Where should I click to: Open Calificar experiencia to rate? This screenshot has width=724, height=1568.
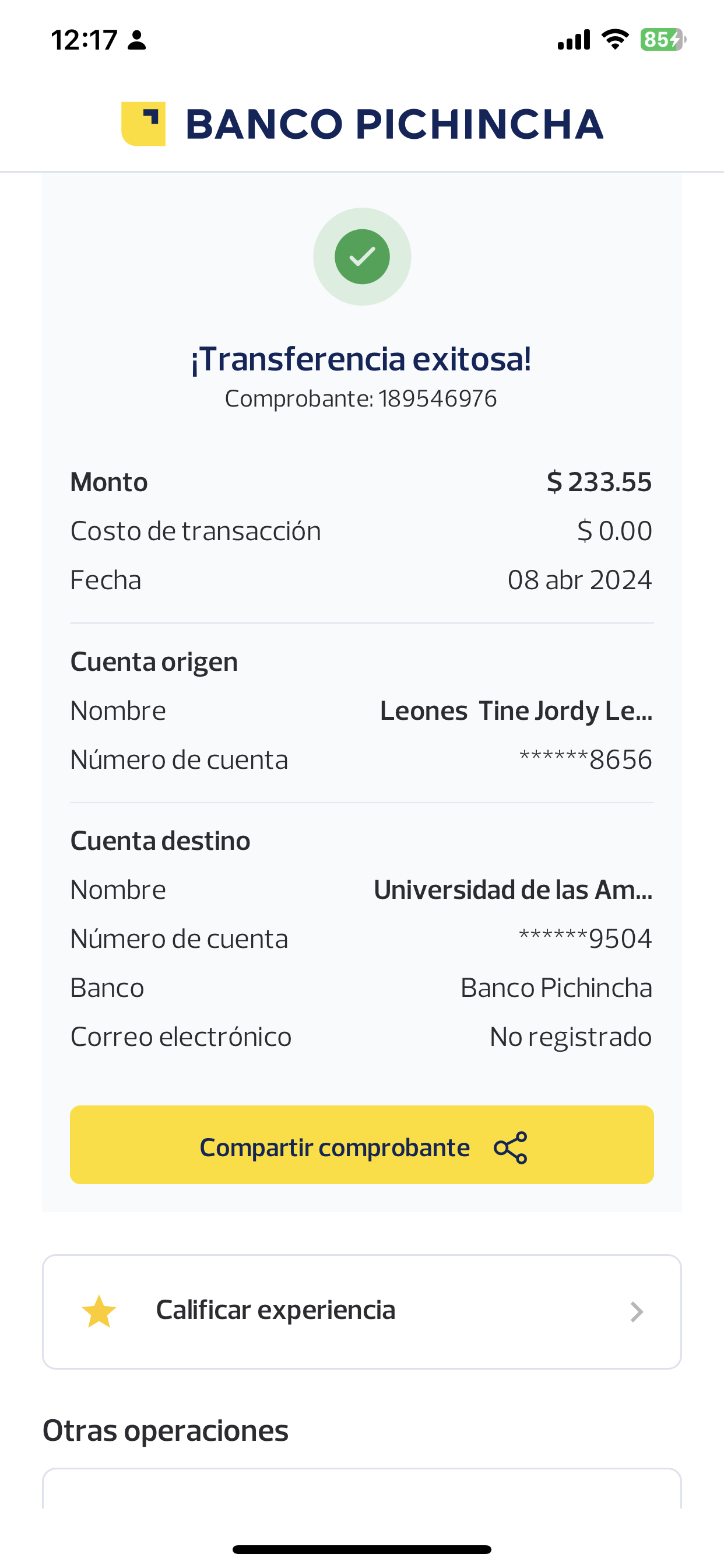(361, 1311)
